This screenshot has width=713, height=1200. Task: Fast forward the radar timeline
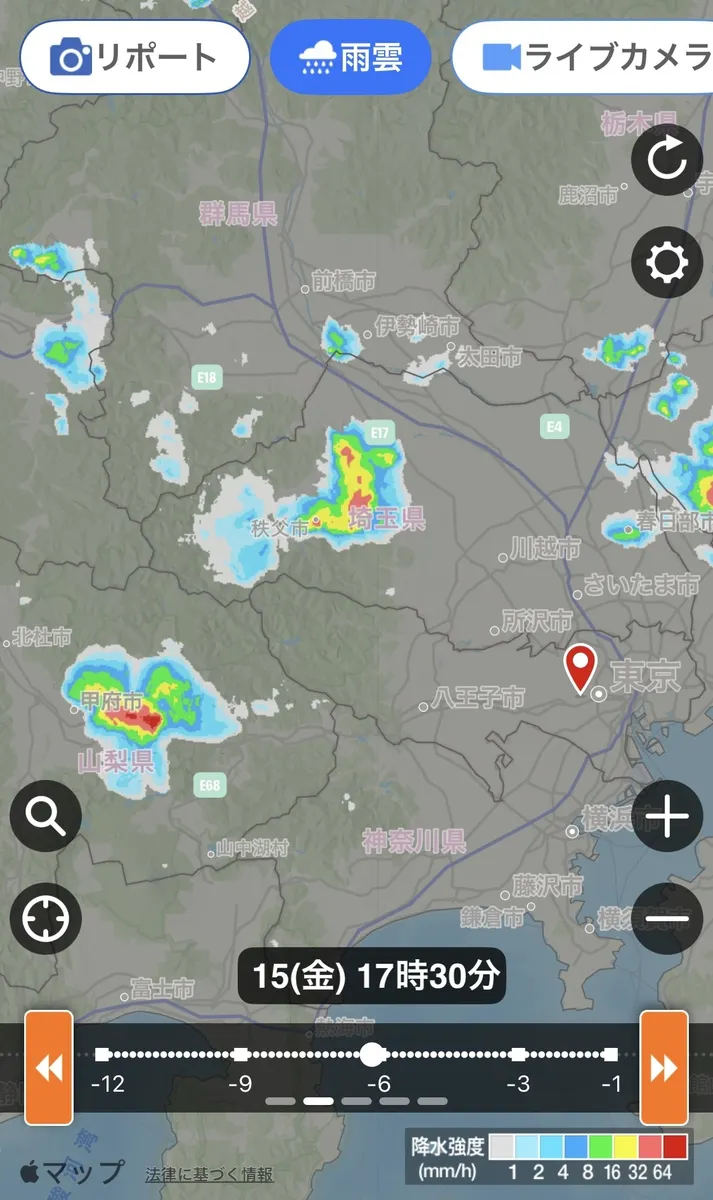click(664, 1067)
